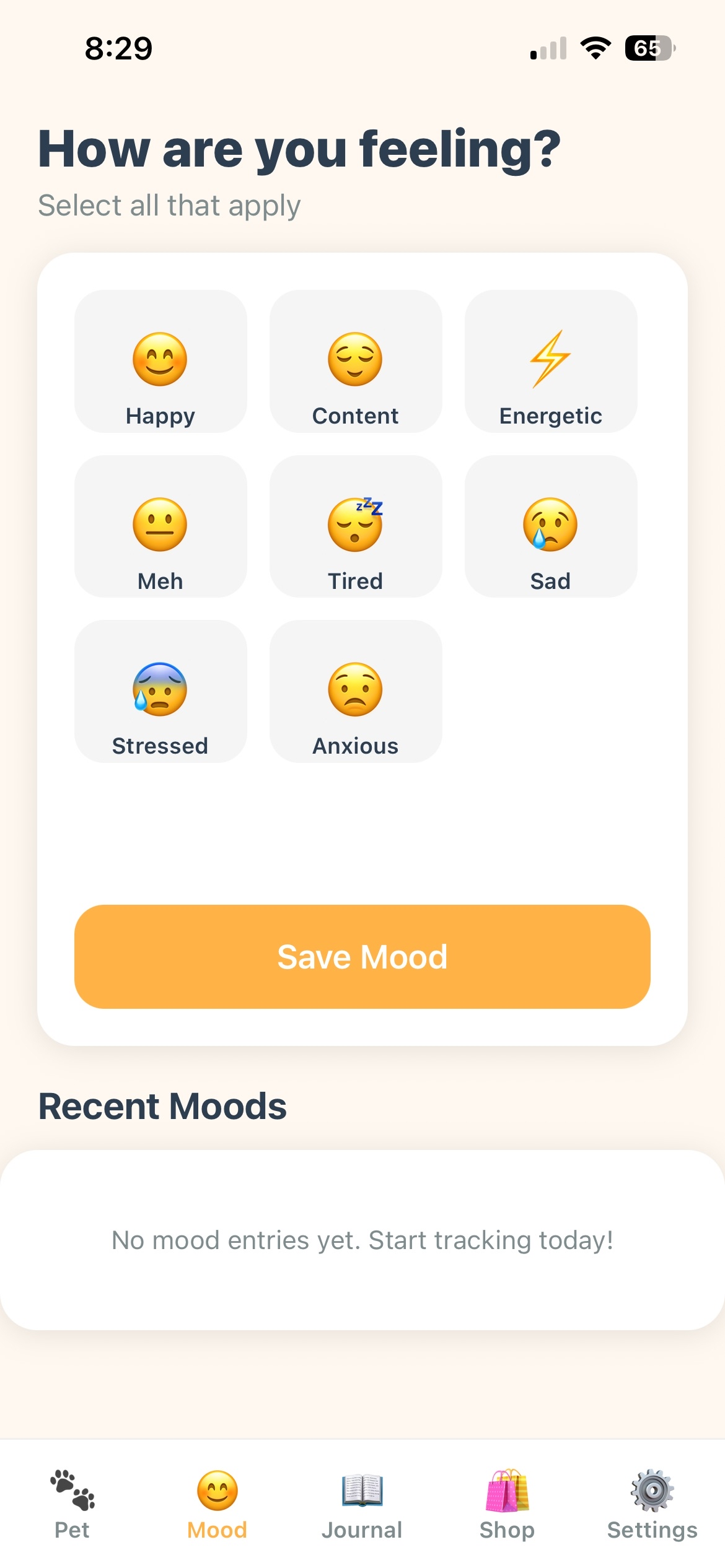The height and width of the screenshot is (1568, 725).
Task: Tap the Stressed mood tile
Action: click(160, 692)
